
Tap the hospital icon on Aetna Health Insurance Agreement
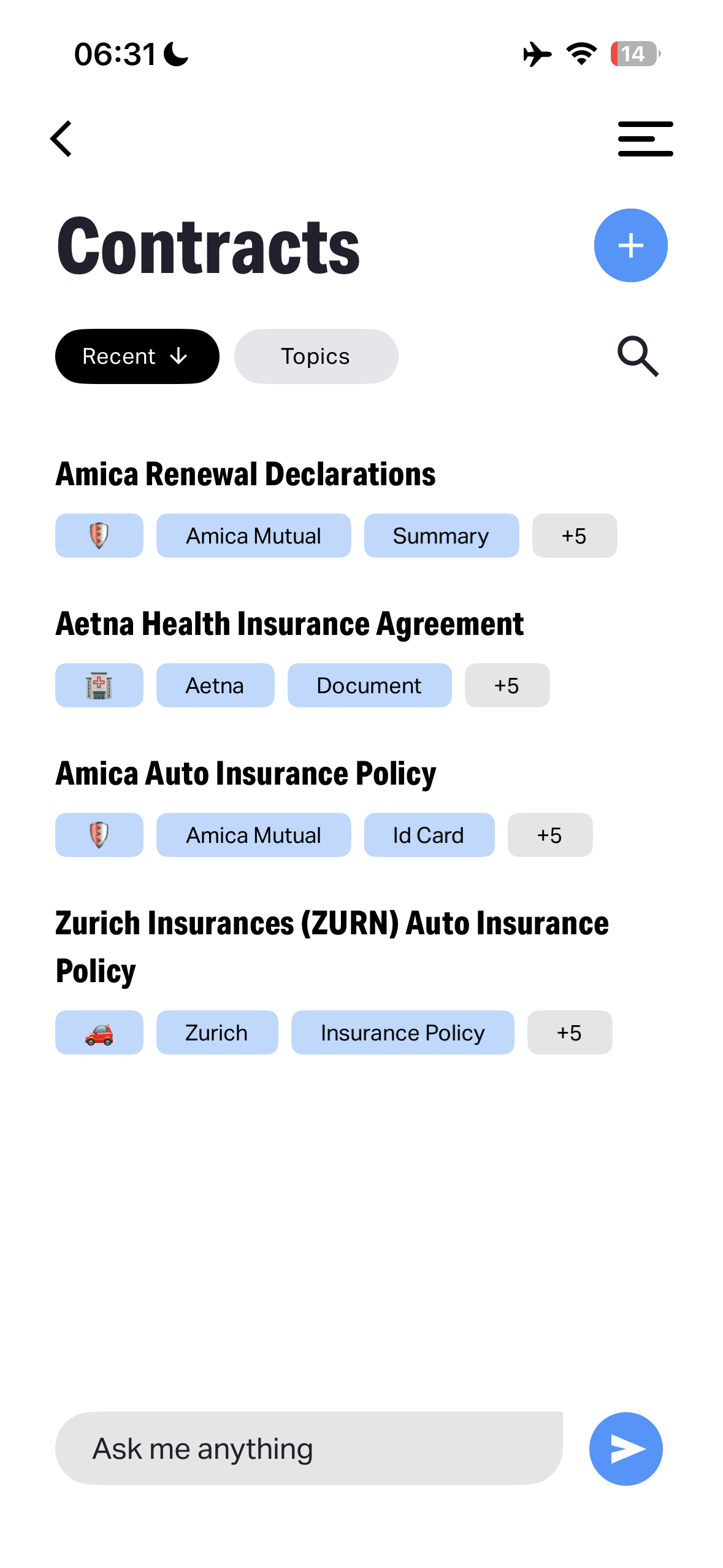click(x=99, y=685)
